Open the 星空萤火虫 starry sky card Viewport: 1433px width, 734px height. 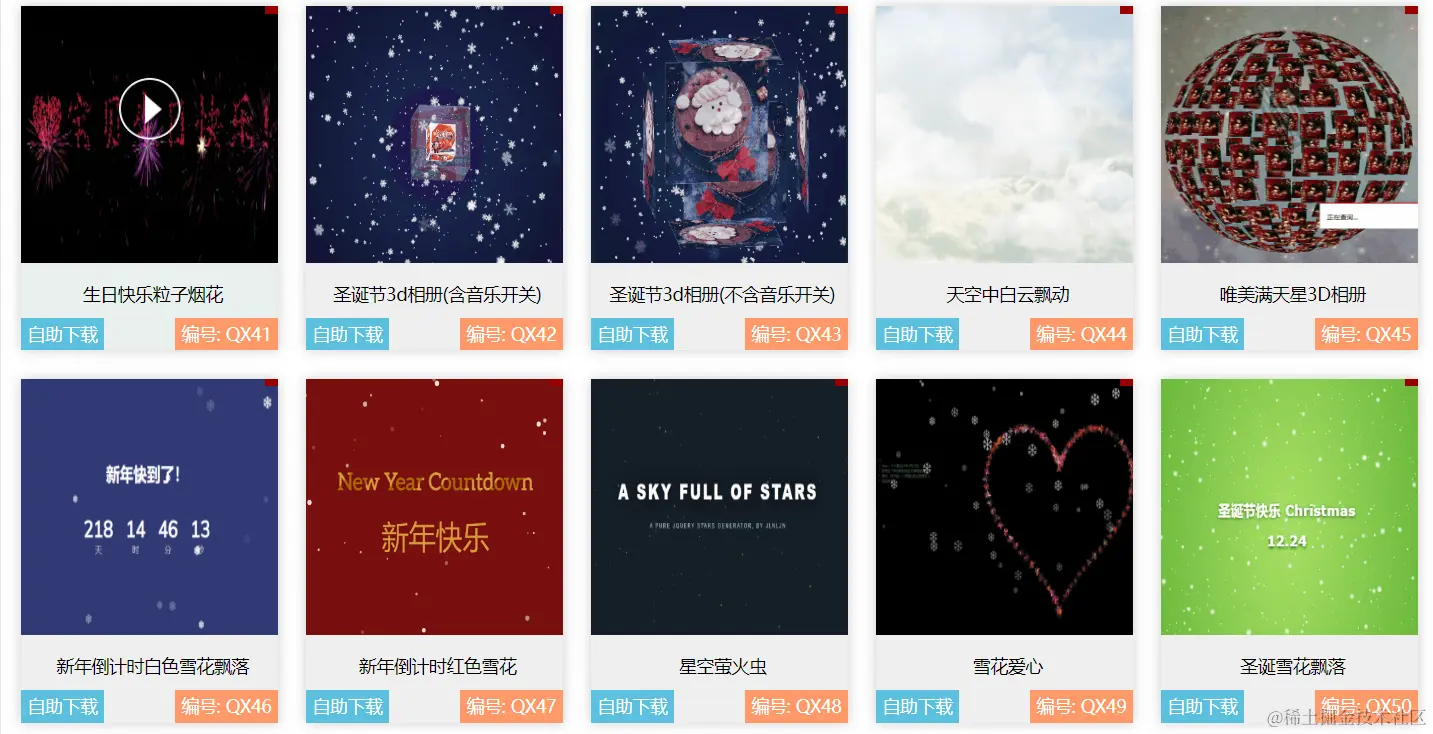click(x=719, y=507)
